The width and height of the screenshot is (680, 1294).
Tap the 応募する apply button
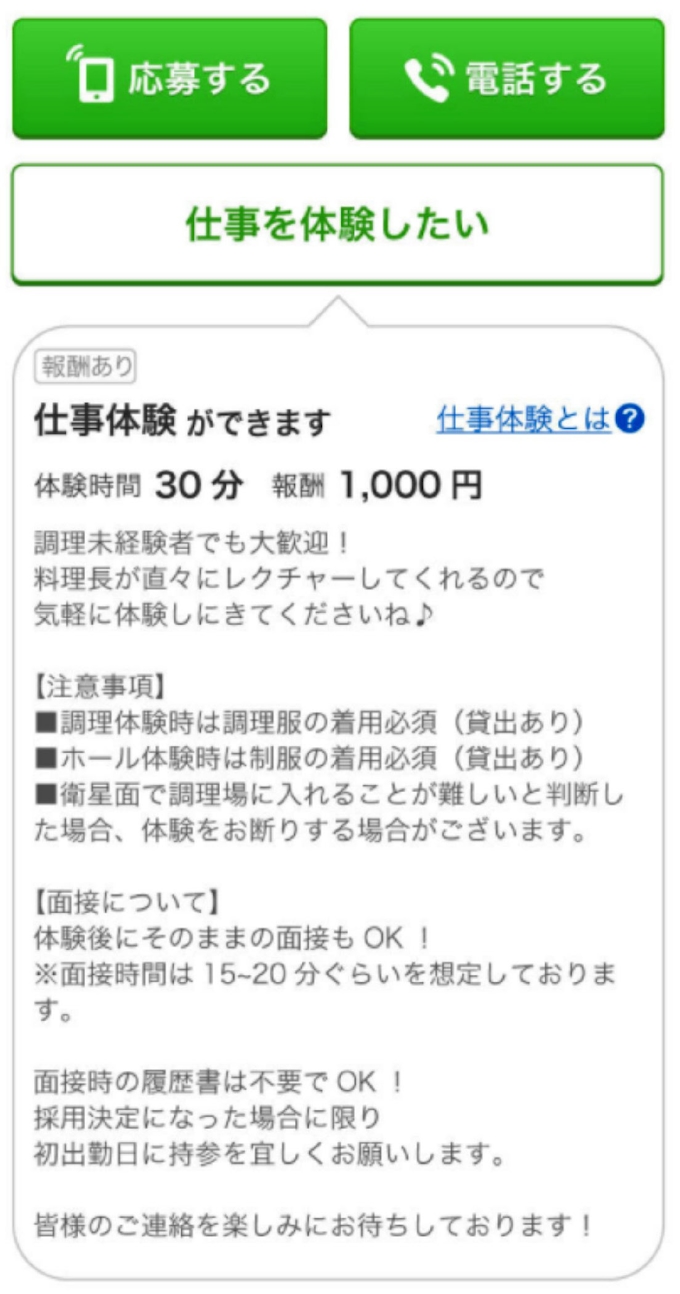pyautogui.click(x=169, y=78)
